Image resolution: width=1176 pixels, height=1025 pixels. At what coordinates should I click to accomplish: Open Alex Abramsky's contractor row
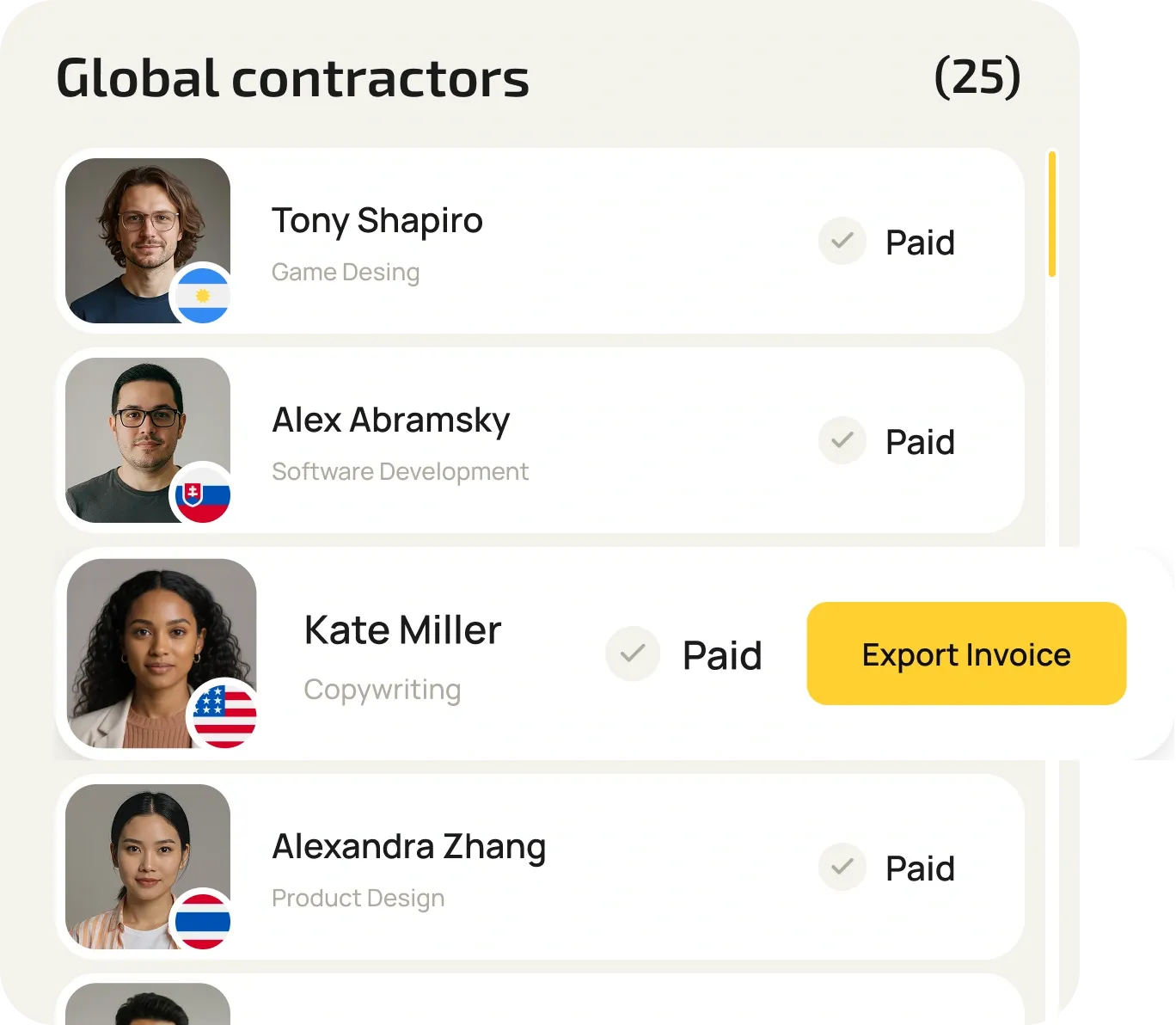[x=540, y=441]
